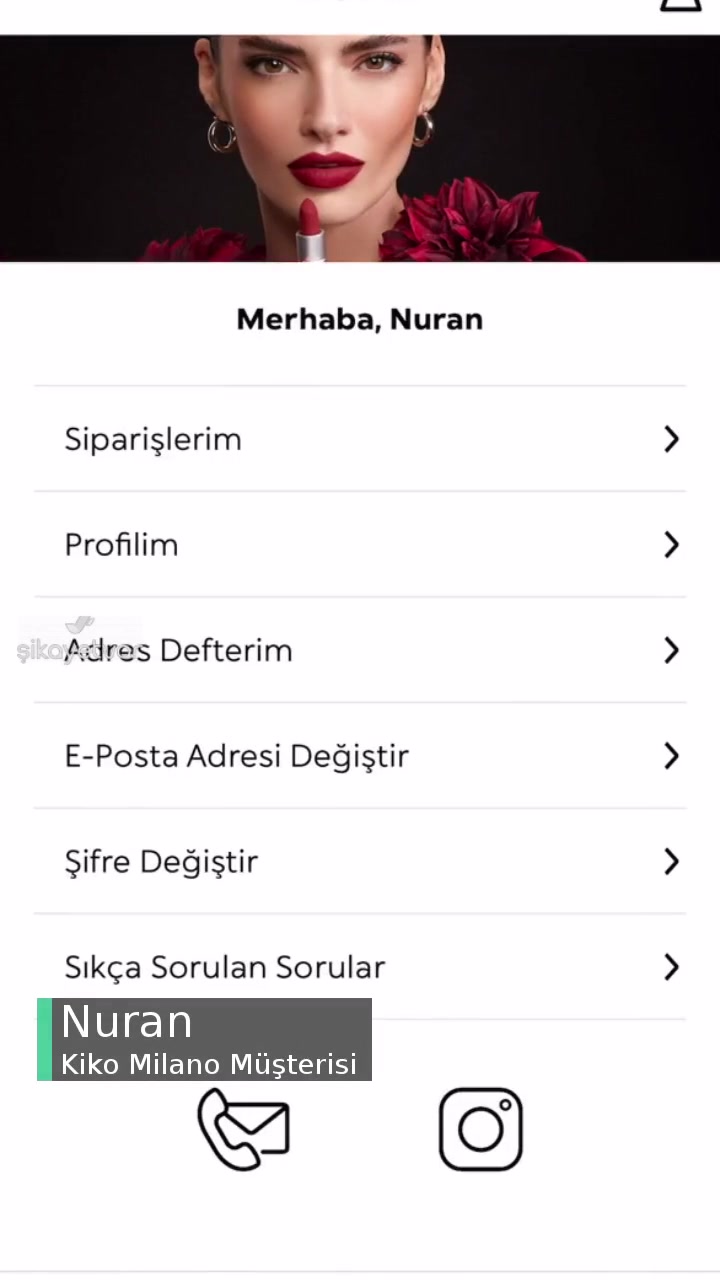Expand the Siparişlerim chevron arrow
The width and height of the screenshot is (720, 1280).
(x=671, y=439)
